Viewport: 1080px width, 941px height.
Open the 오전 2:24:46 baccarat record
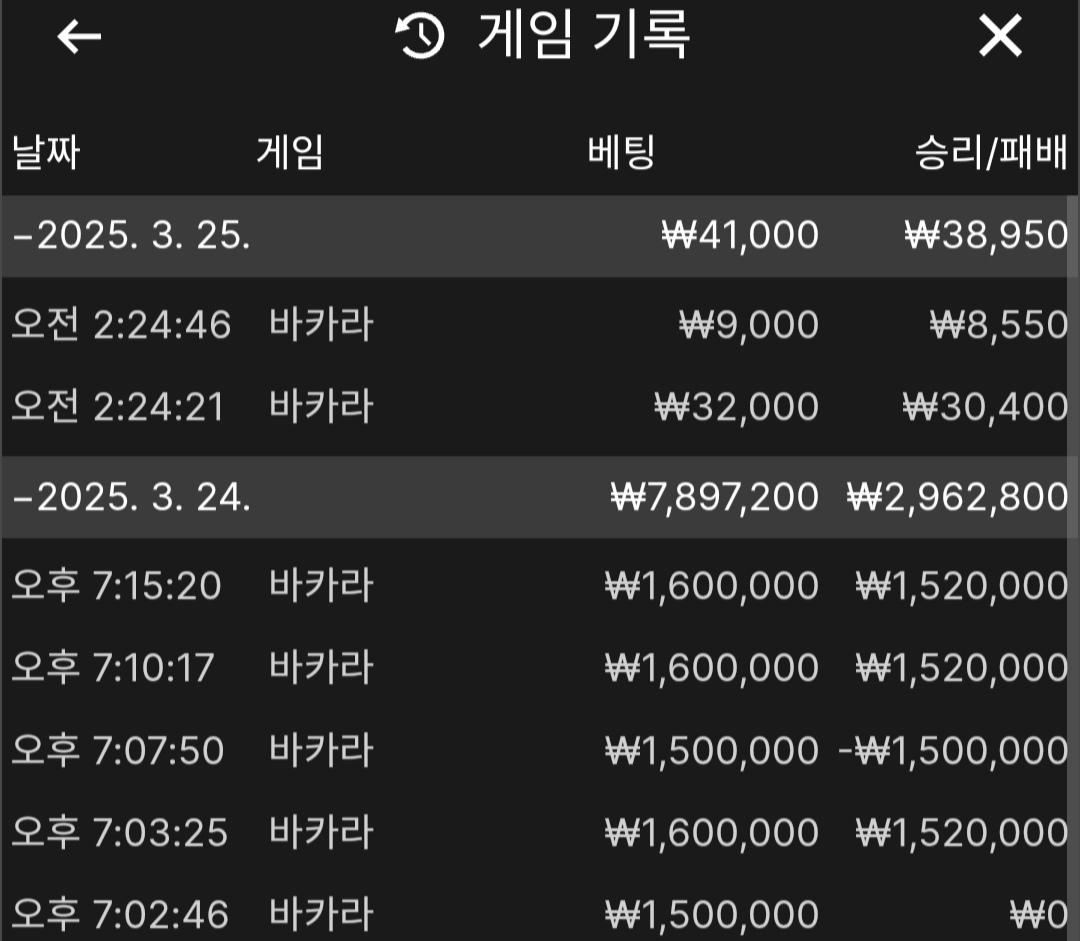pos(540,325)
